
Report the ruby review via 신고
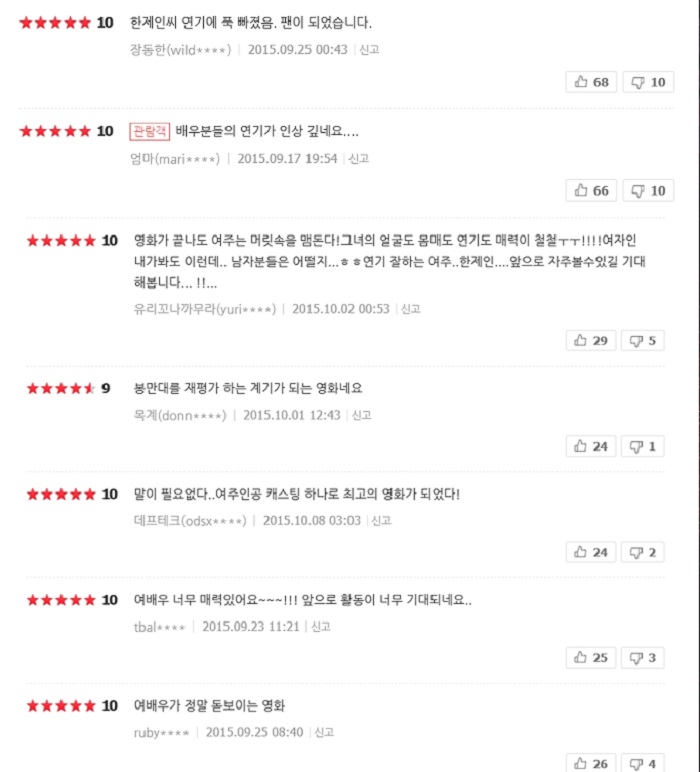coord(324,732)
